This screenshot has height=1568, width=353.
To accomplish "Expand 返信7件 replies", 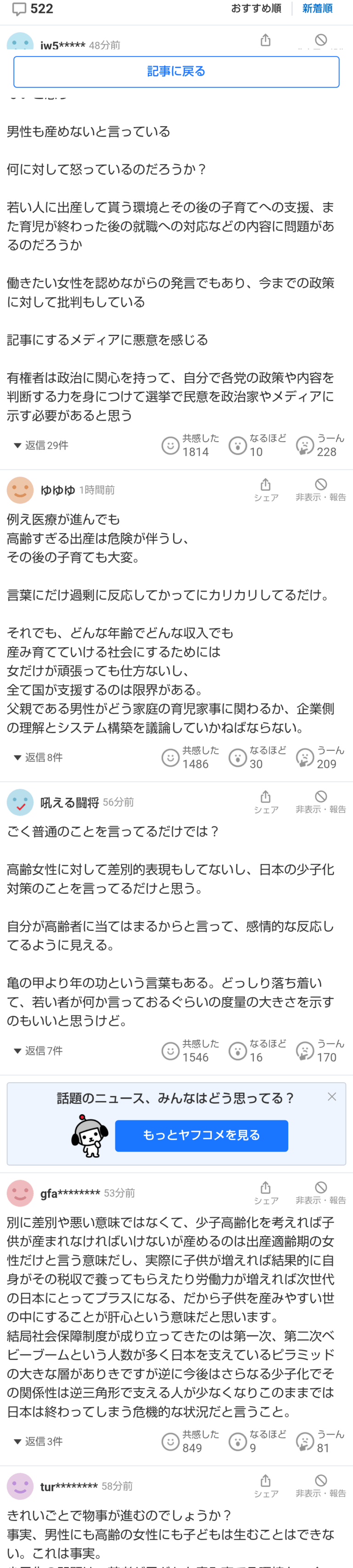I will coord(38,1051).
